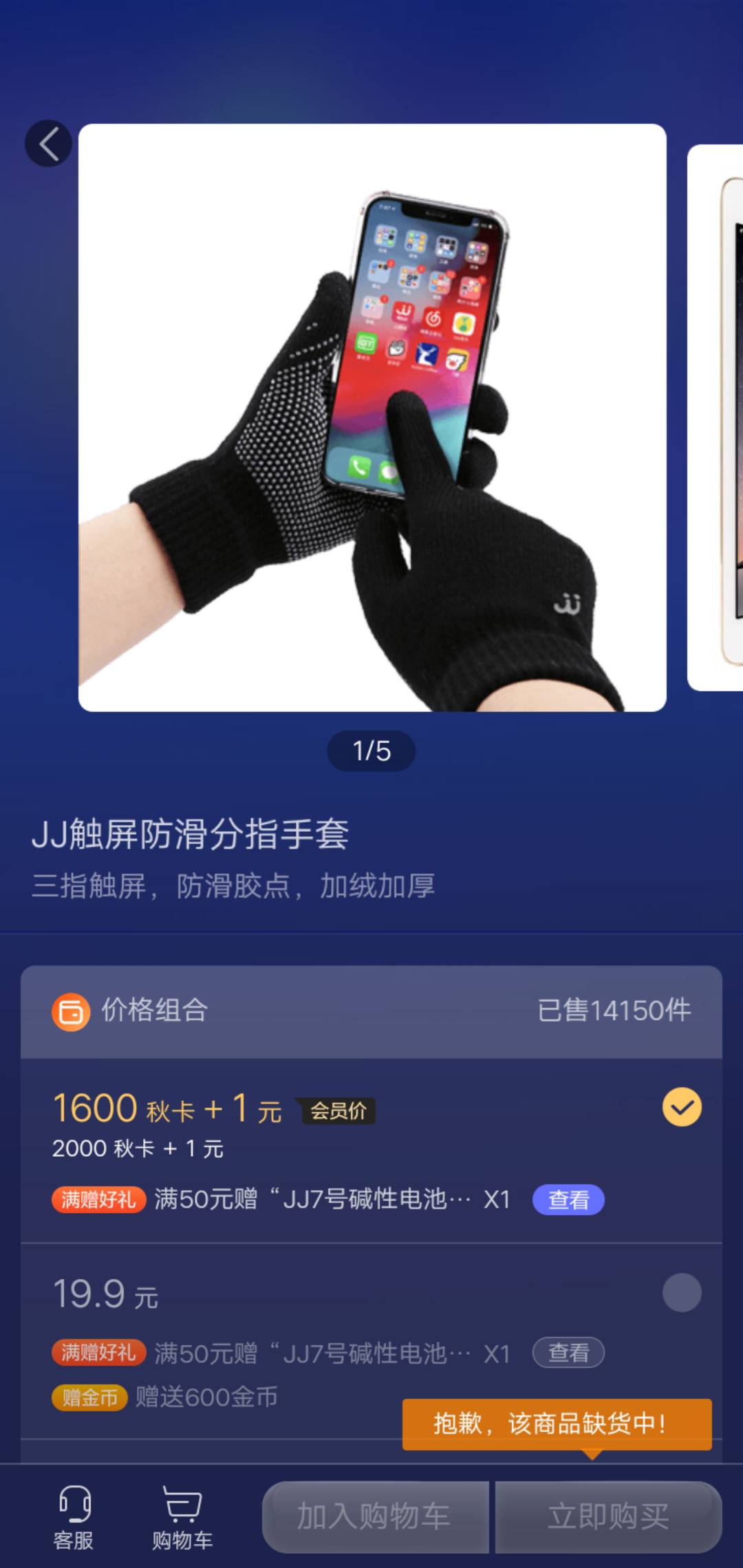Tap 立即购买 to buy now
Viewport: 743px width, 1568px height.
click(x=609, y=1516)
